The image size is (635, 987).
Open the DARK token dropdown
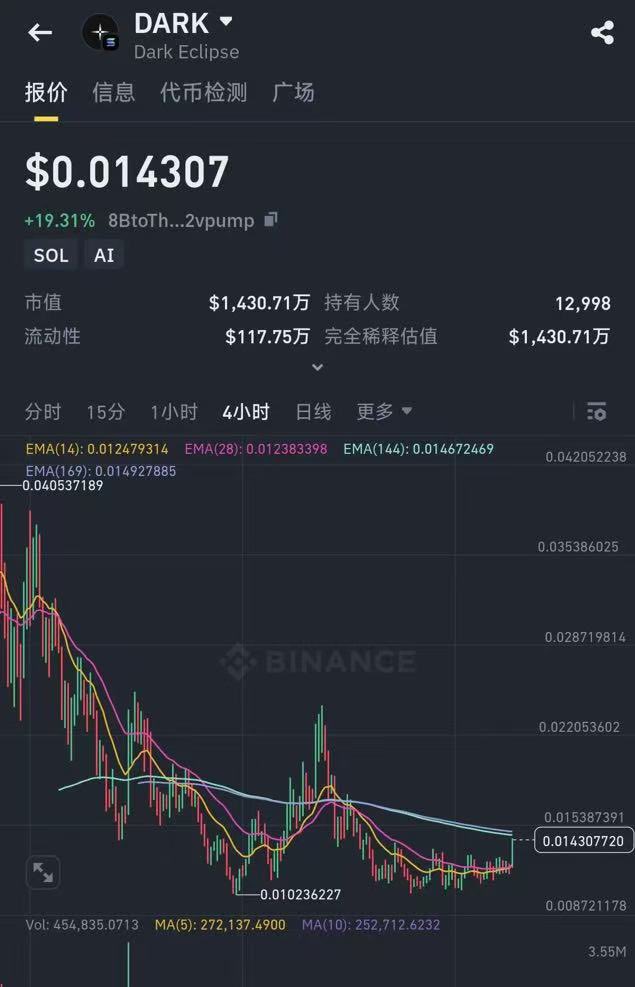(226, 21)
